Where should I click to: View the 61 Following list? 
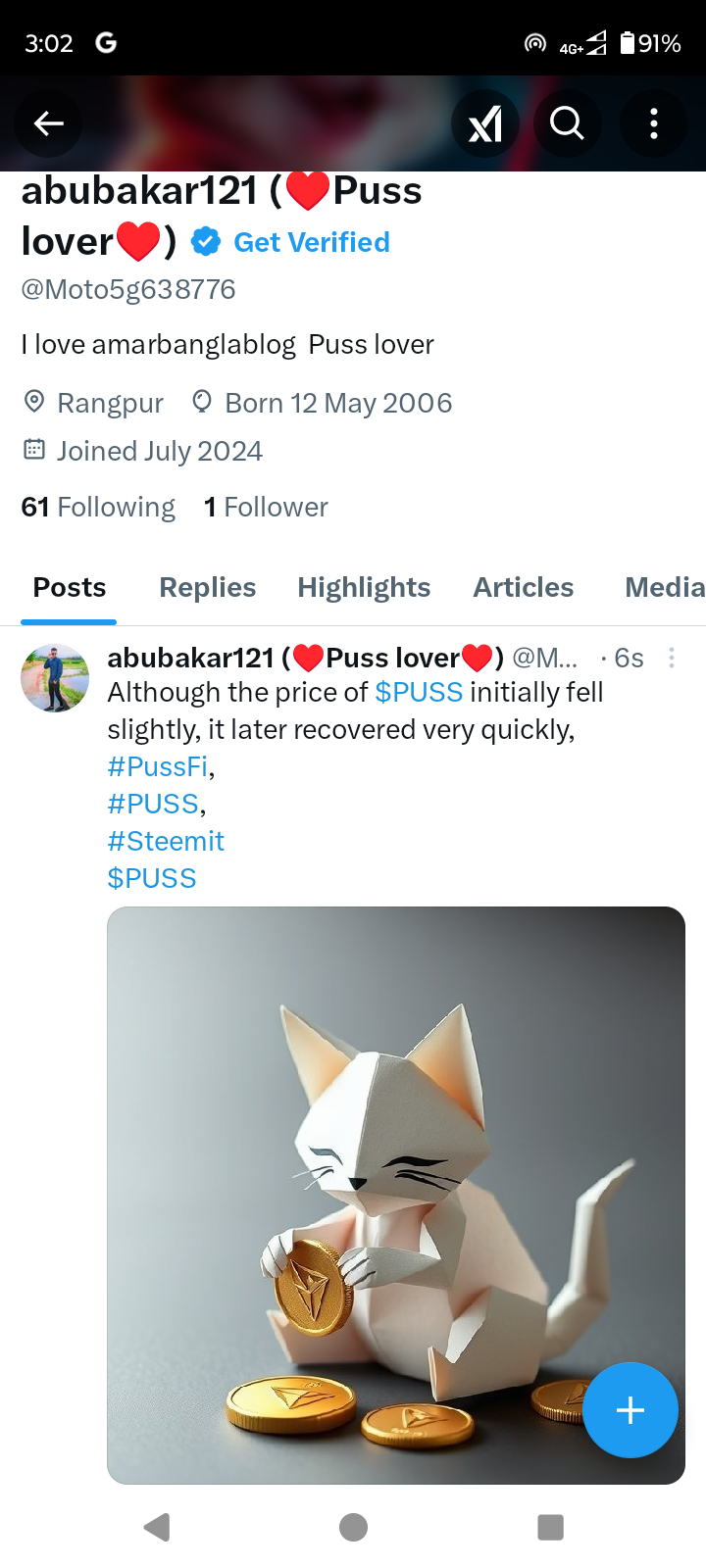click(x=98, y=507)
